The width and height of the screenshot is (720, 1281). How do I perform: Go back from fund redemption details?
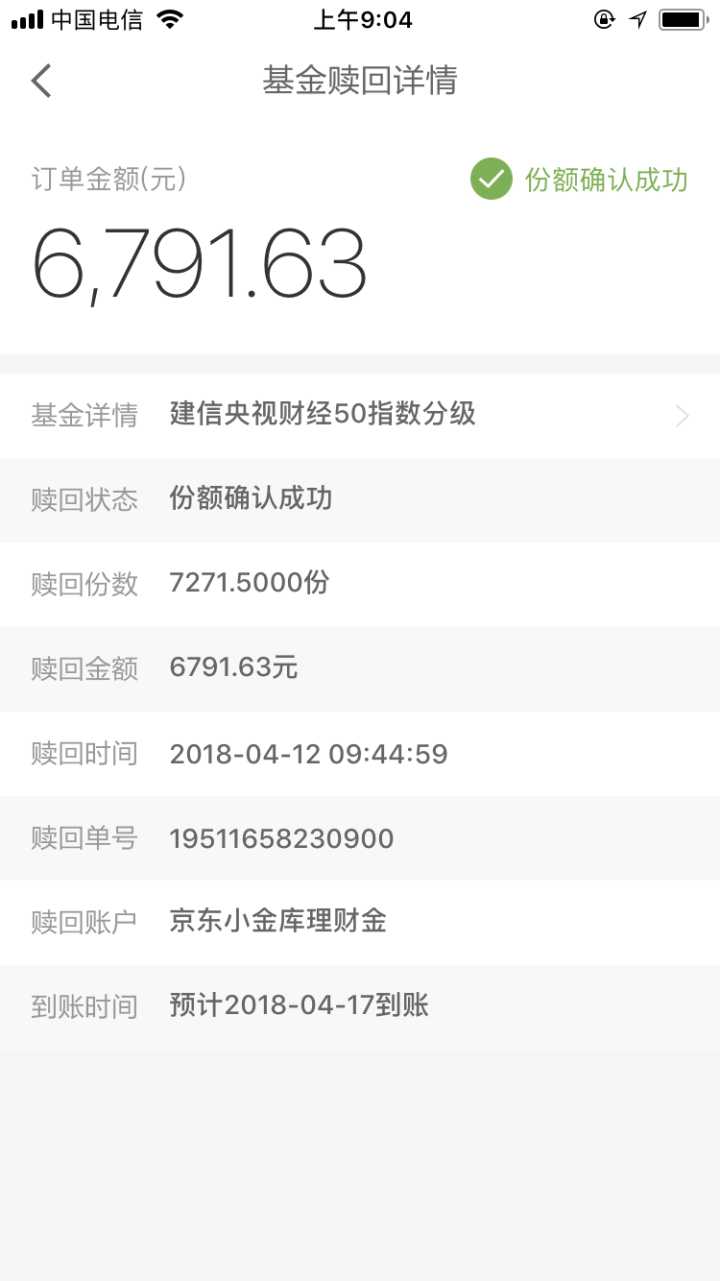point(41,80)
